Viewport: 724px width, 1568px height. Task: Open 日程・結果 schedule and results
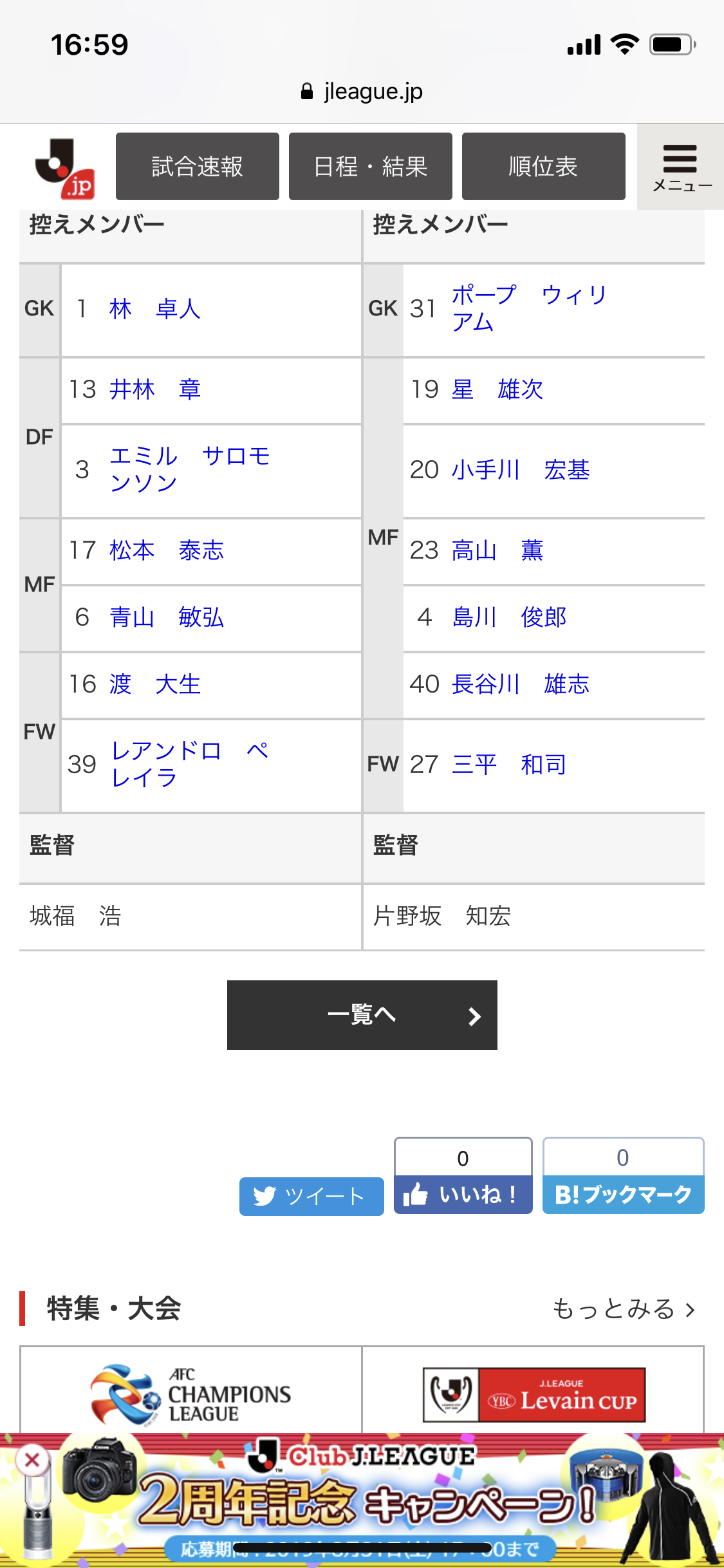pyautogui.click(x=370, y=167)
